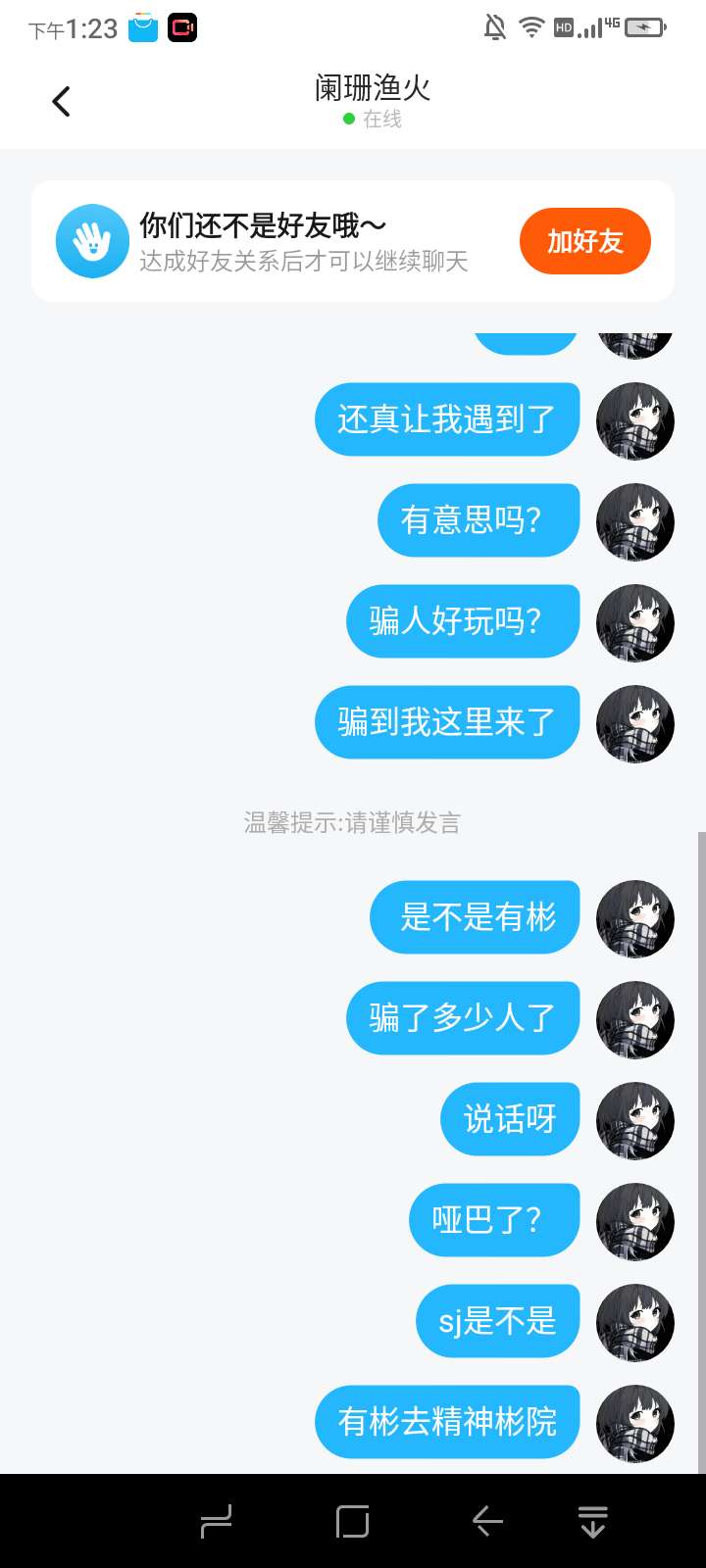Tap the 加好友 button
The width and height of the screenshot is (706, 1568).
click(x=584, y=241)
